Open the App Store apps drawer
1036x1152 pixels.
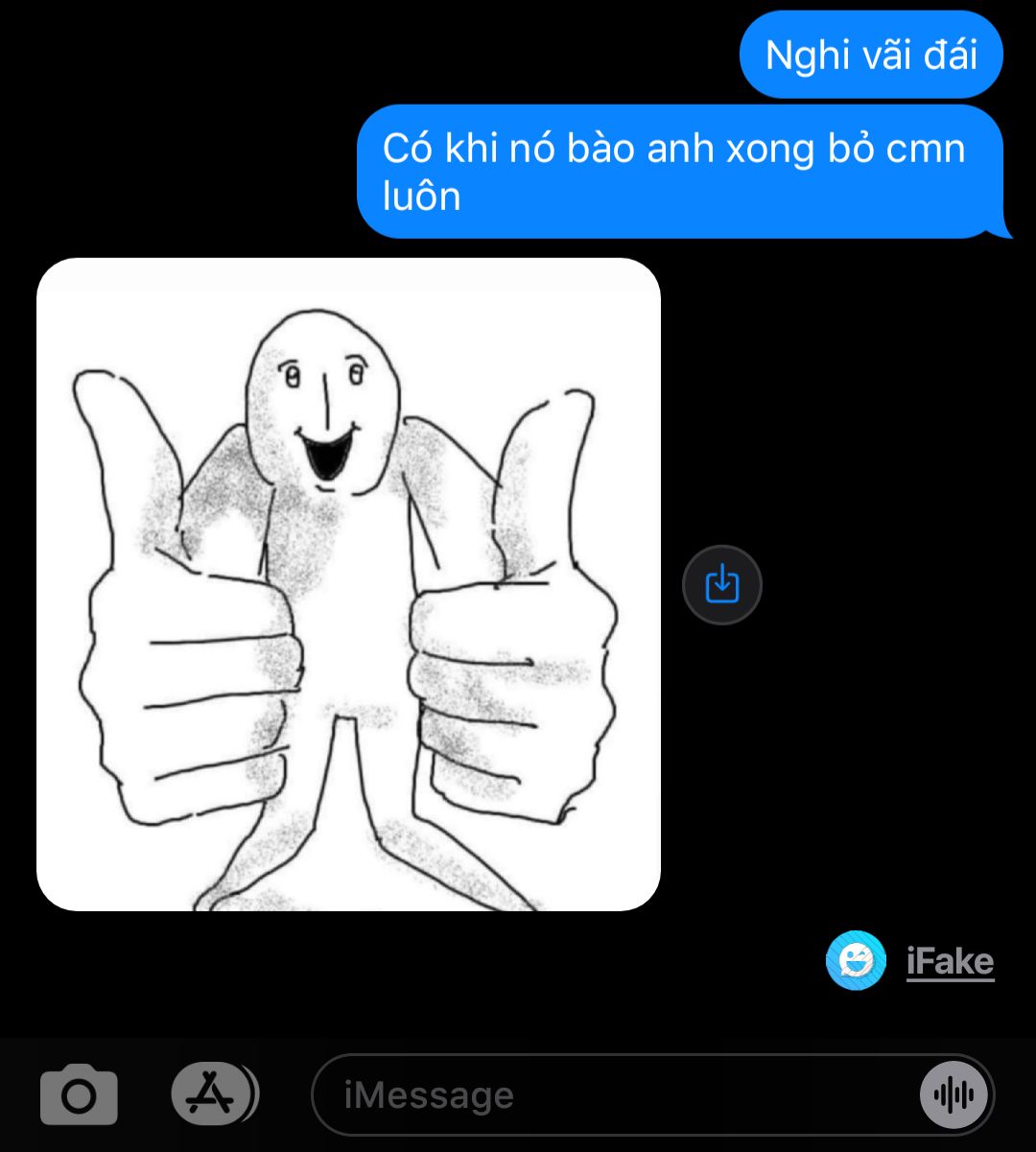[x=213, y=1093]
